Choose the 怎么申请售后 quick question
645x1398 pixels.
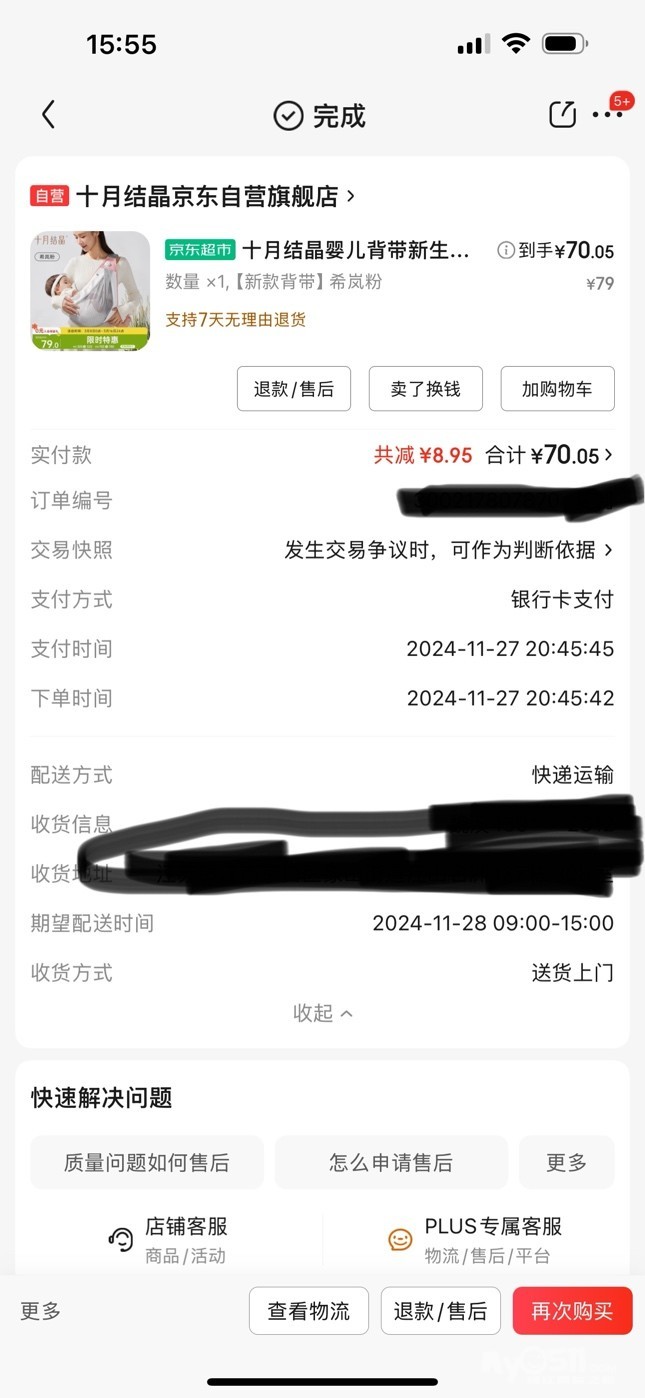391,1163
